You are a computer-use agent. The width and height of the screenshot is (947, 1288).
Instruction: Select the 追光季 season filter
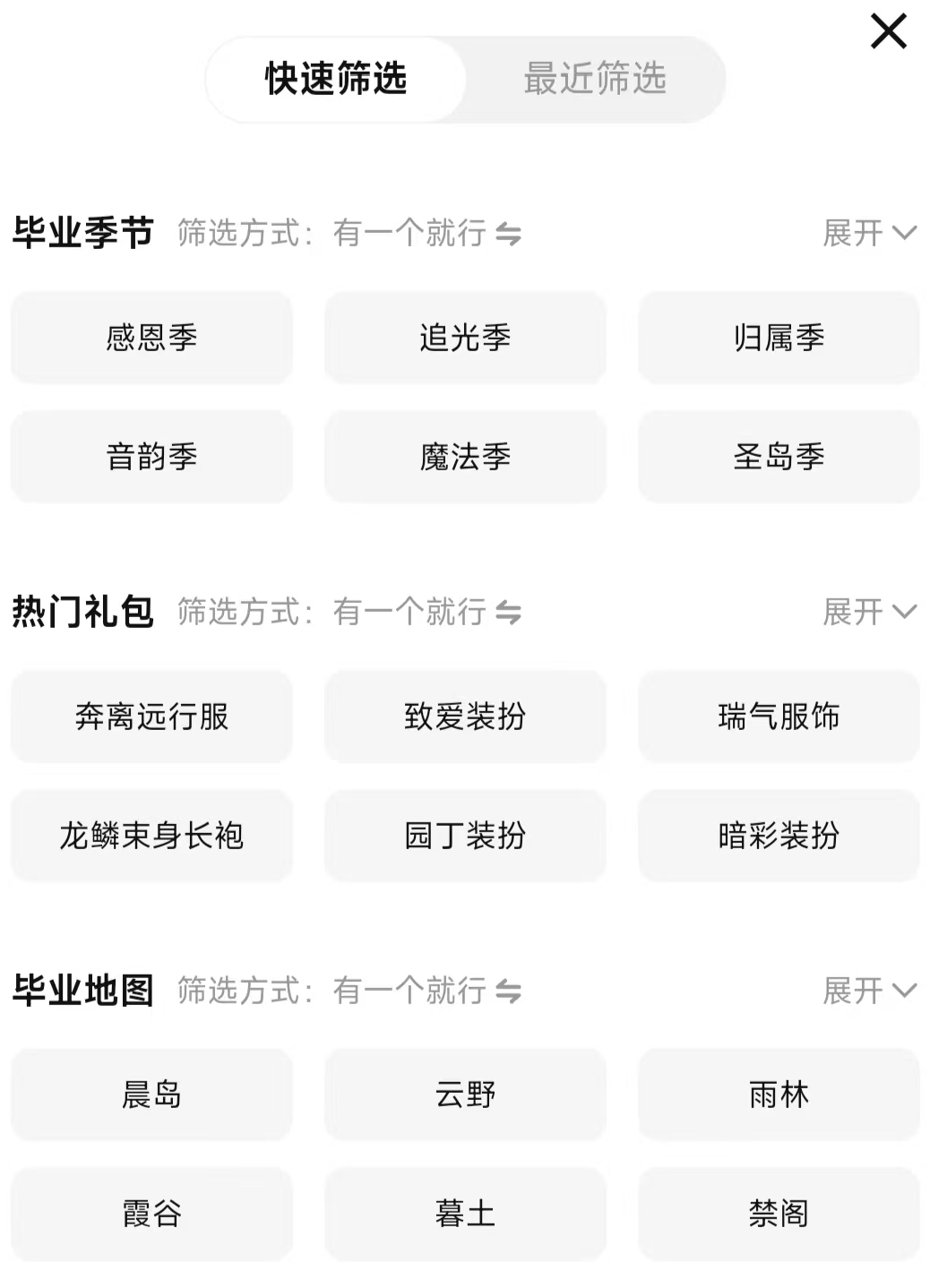tap(464, 338)
